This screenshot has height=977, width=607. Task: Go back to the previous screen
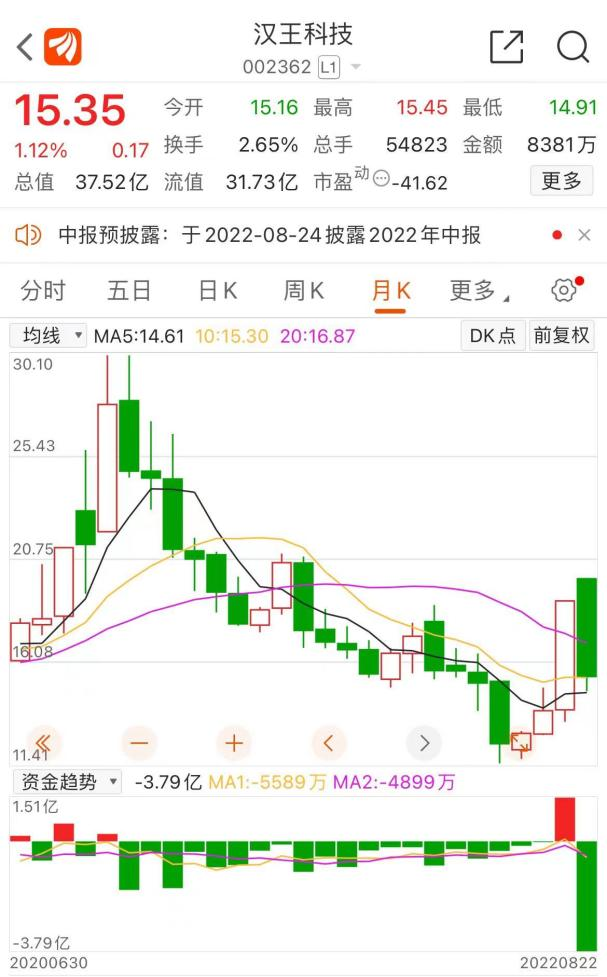click(x=26, y=46)
